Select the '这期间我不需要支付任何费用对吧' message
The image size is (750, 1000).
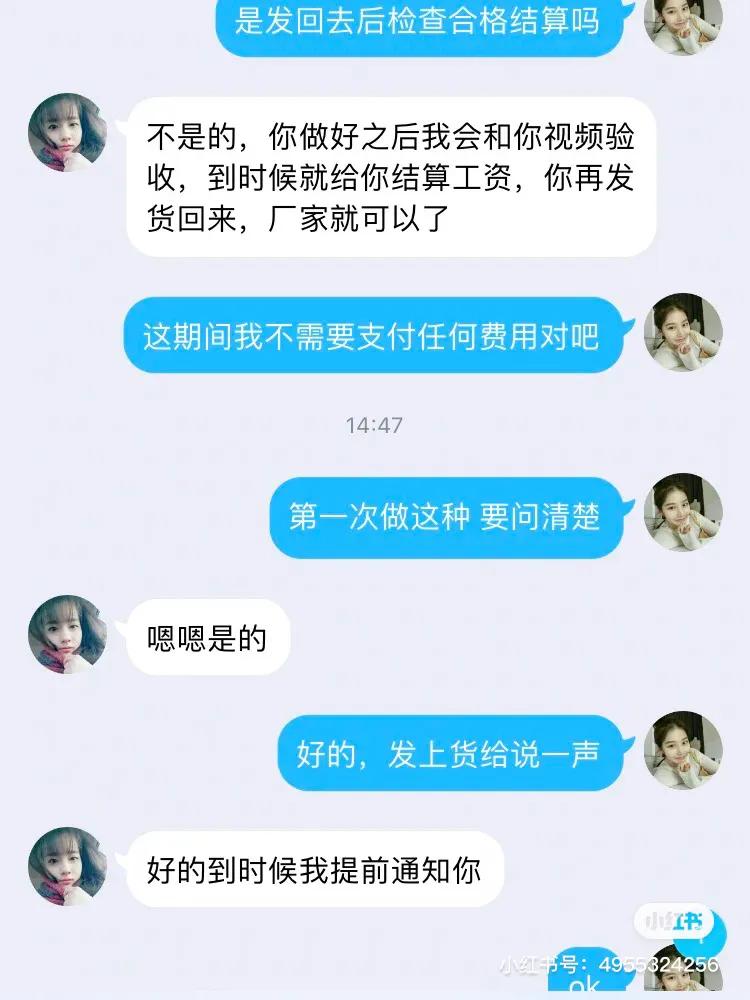(x=380, y=337)
